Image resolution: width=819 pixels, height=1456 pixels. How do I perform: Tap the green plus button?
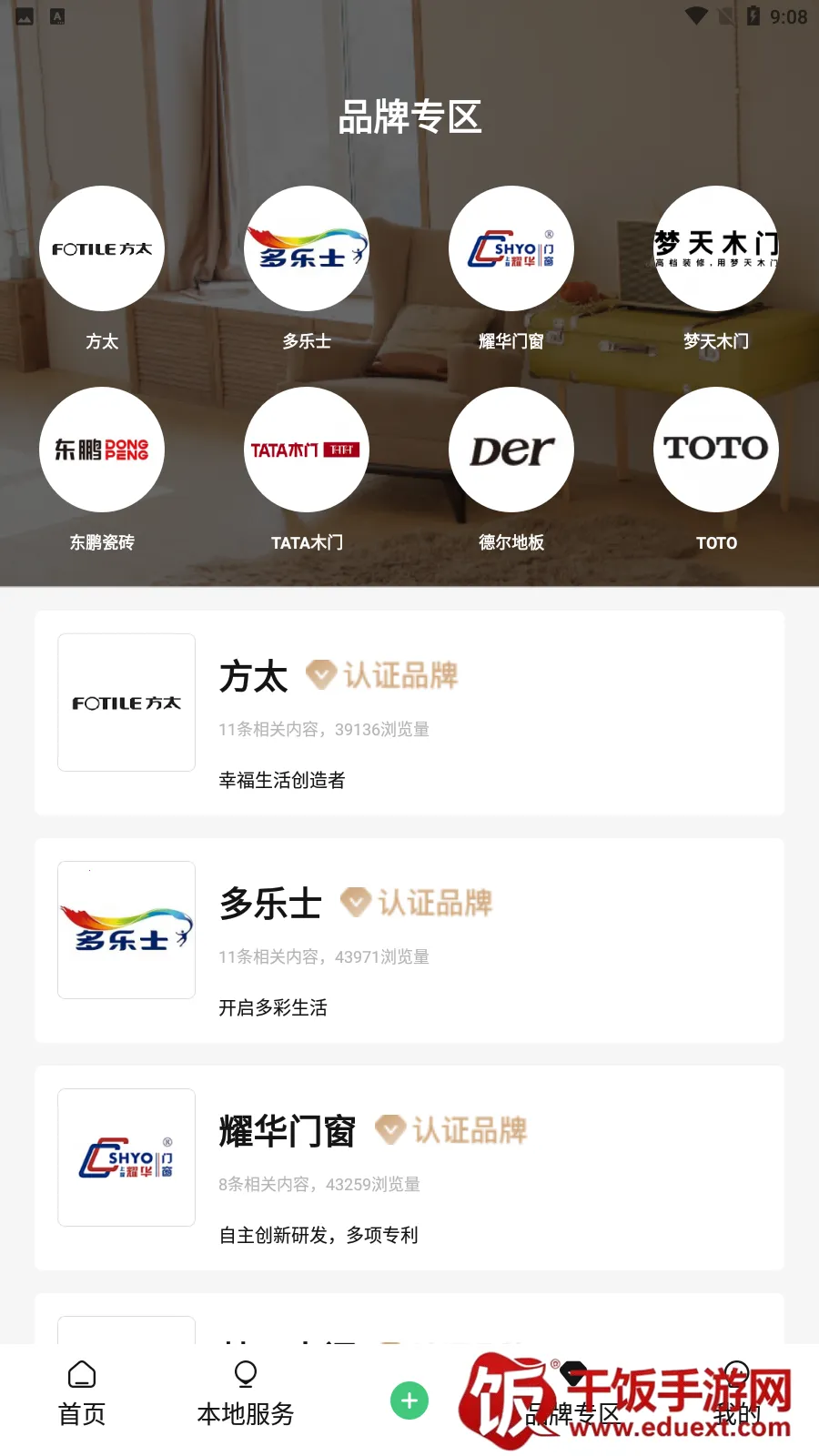pyautogui.click(x=409, y=1400)
